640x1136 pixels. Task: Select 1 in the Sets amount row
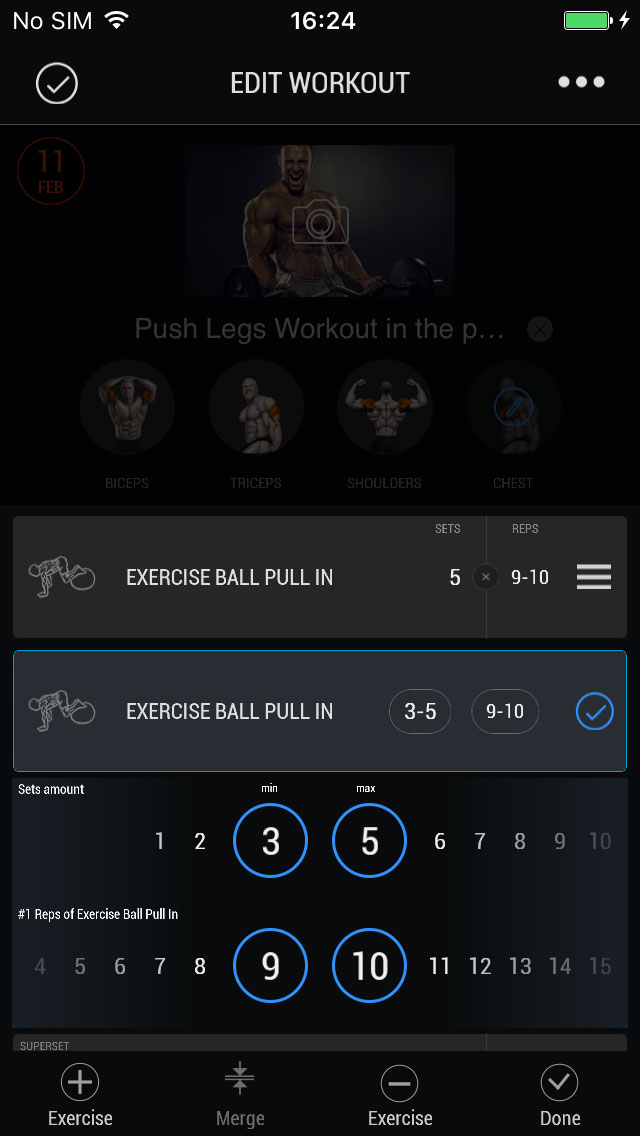[x=160, y=841]
